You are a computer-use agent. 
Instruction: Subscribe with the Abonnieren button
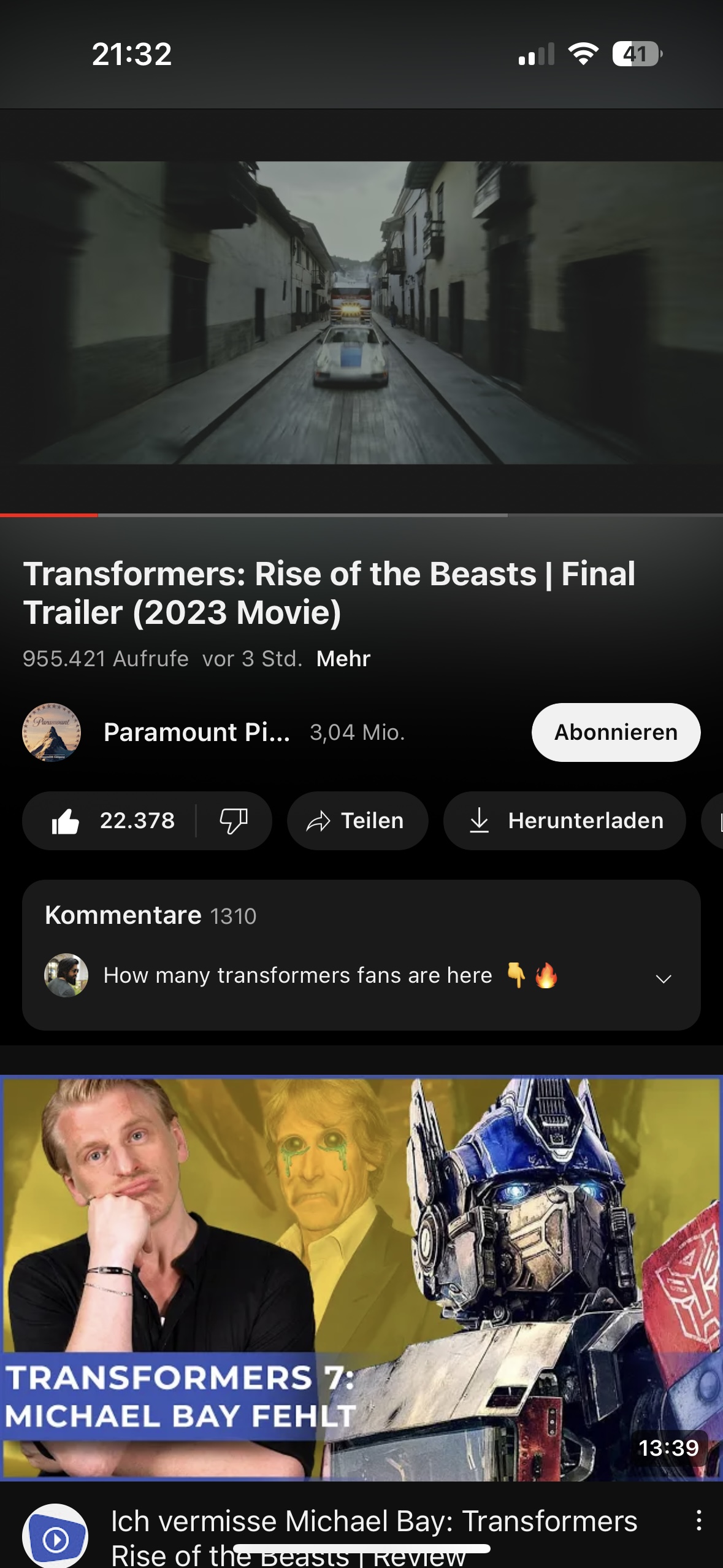click(x=615, y=732)
